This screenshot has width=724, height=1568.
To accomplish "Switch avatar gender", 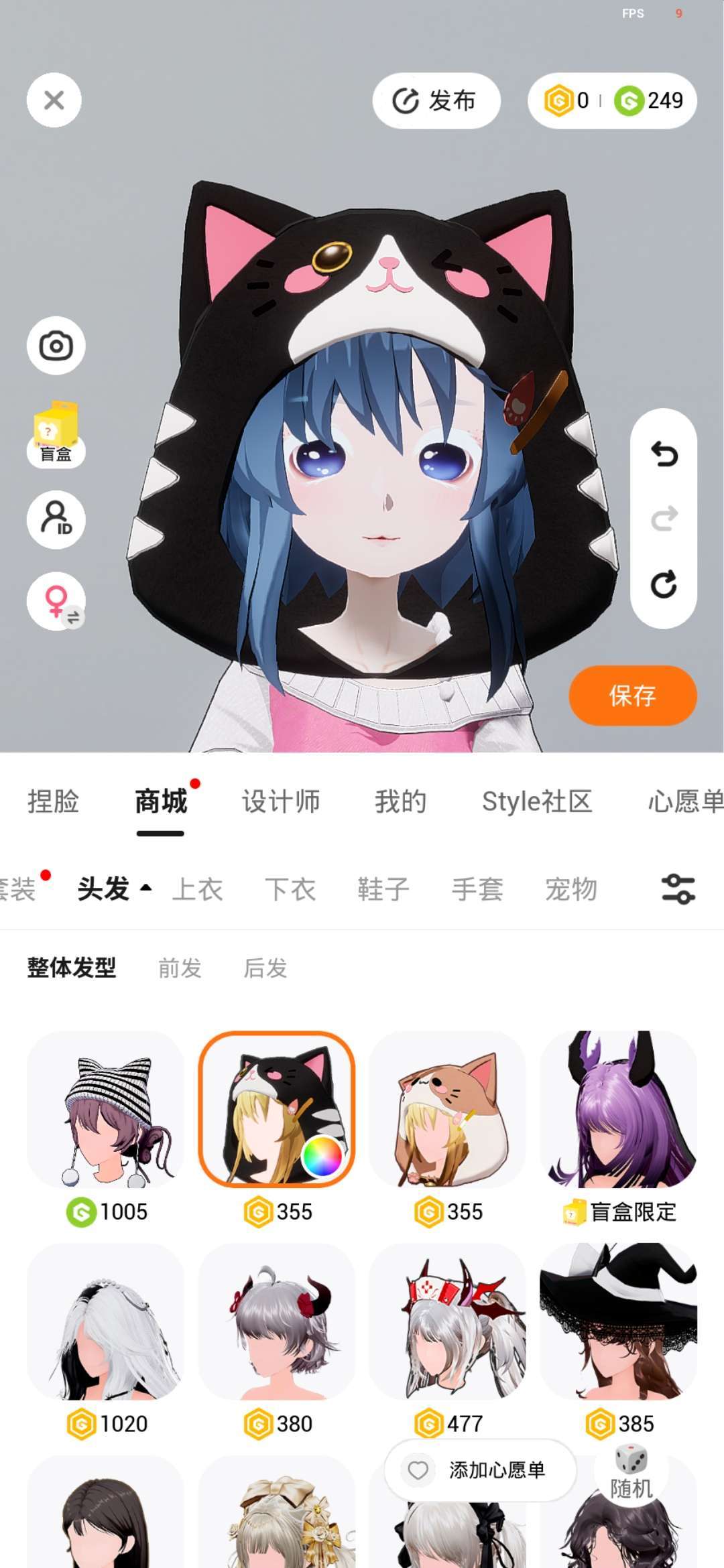I will pos(56,601).
